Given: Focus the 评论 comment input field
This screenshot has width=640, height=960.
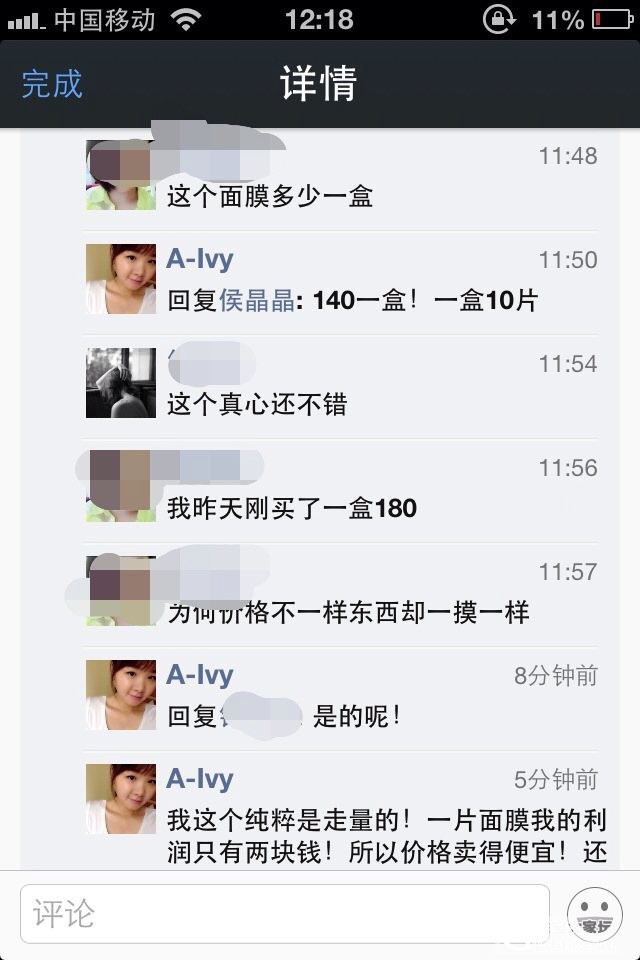Looking at the screenshot, I should click(285, 913).
